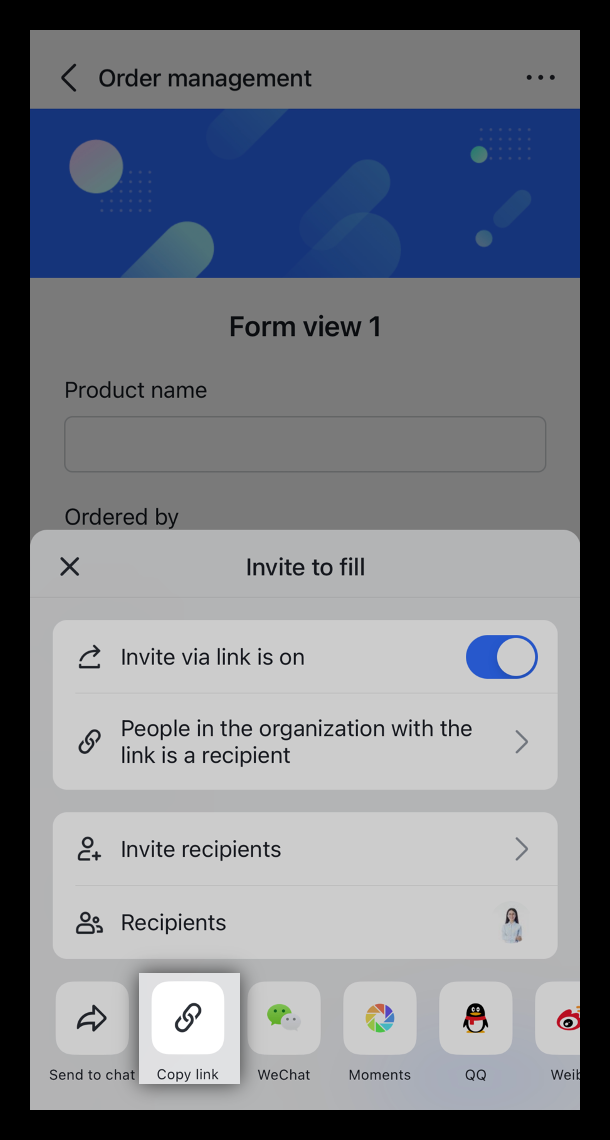Send the form to chat
610x1140 pixels.
pos(92,1019)
